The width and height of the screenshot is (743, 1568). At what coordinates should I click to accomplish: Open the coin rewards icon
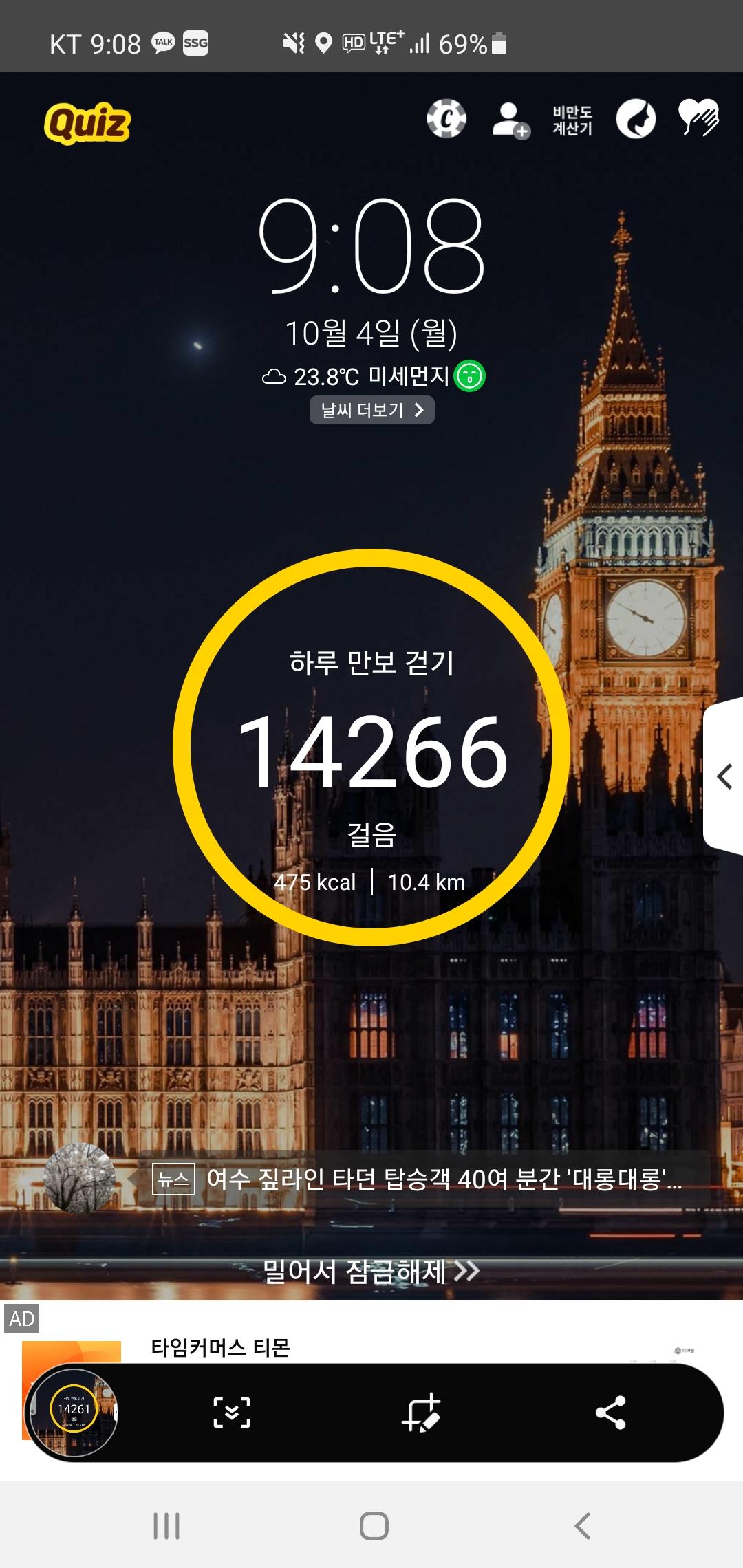pos(446,119)
